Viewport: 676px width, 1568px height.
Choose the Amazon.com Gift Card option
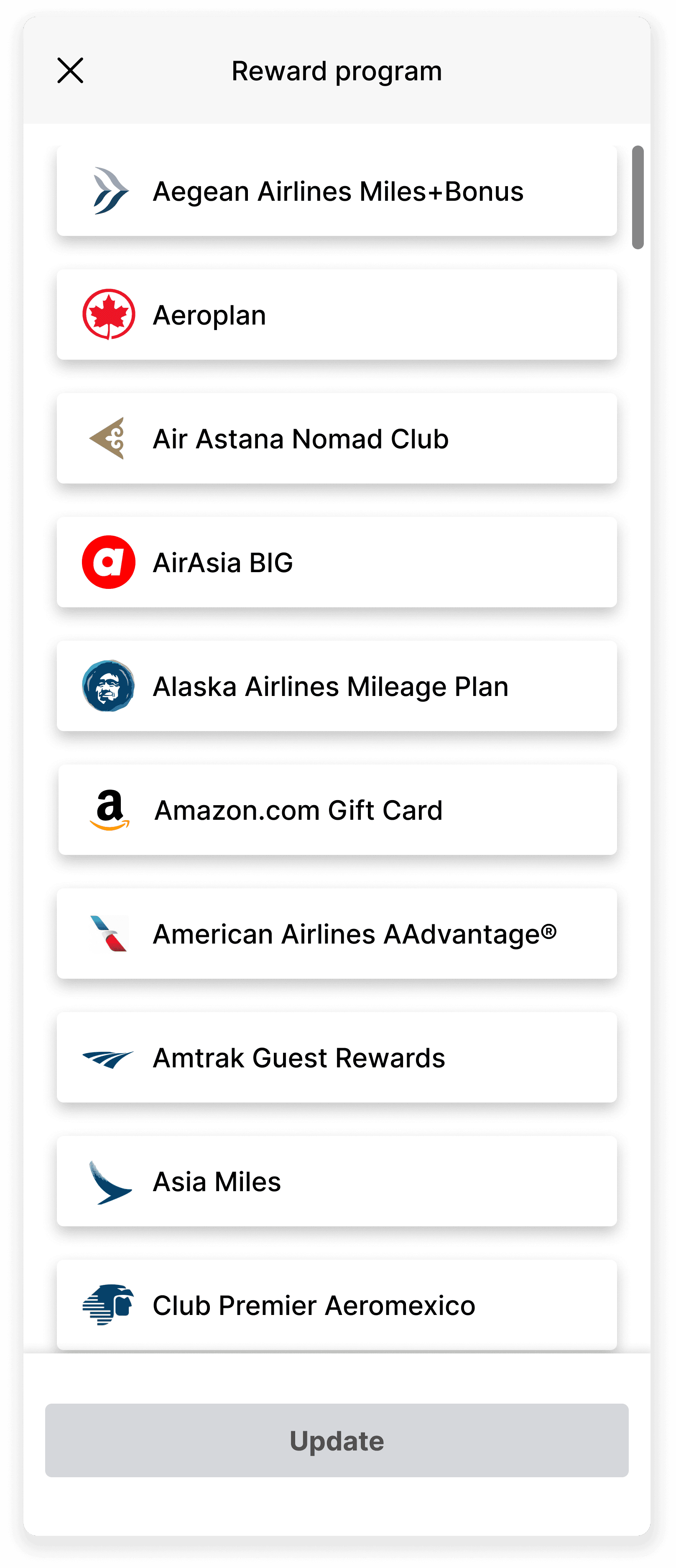tap(337, 810)
